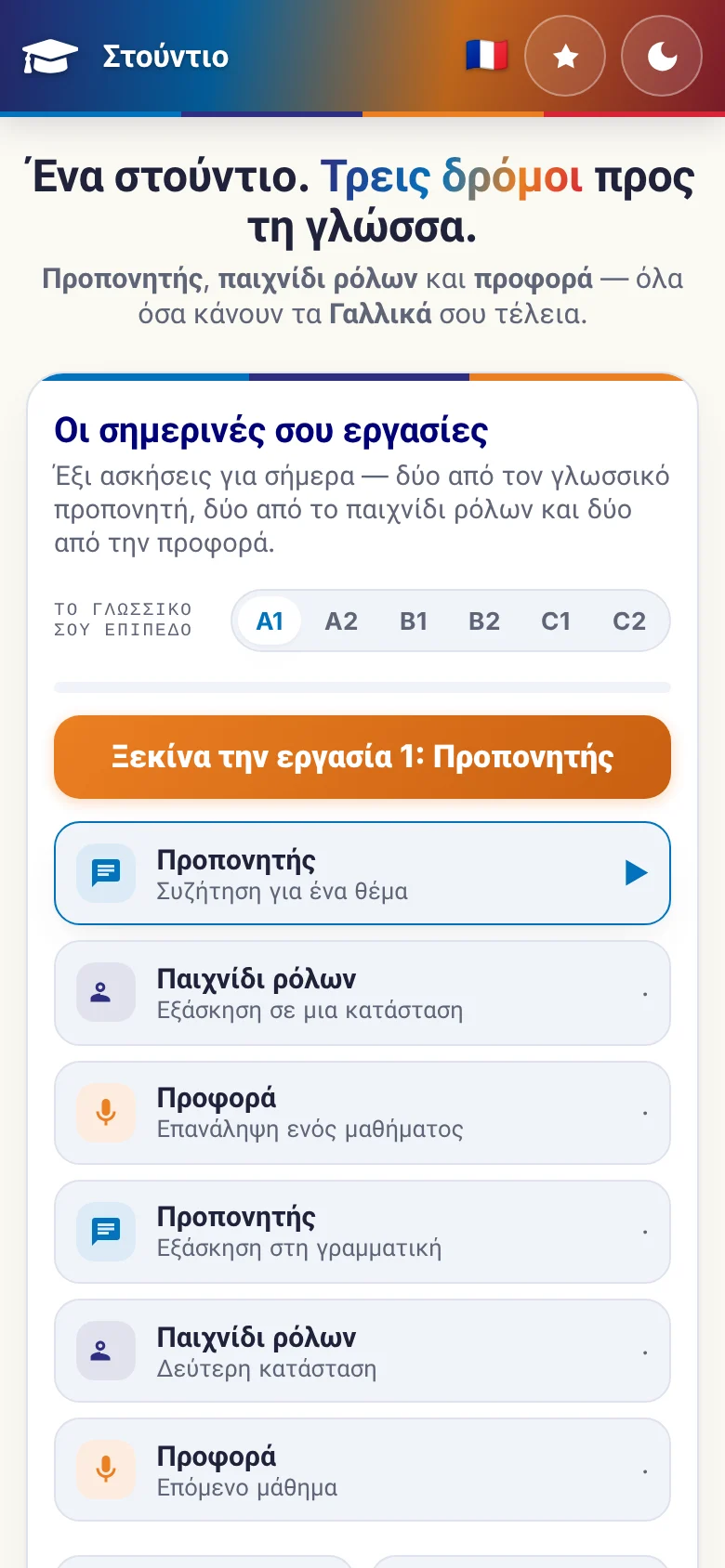Open Προπονητής: Συζήτηση για ένα θέμα

[362, 873]
